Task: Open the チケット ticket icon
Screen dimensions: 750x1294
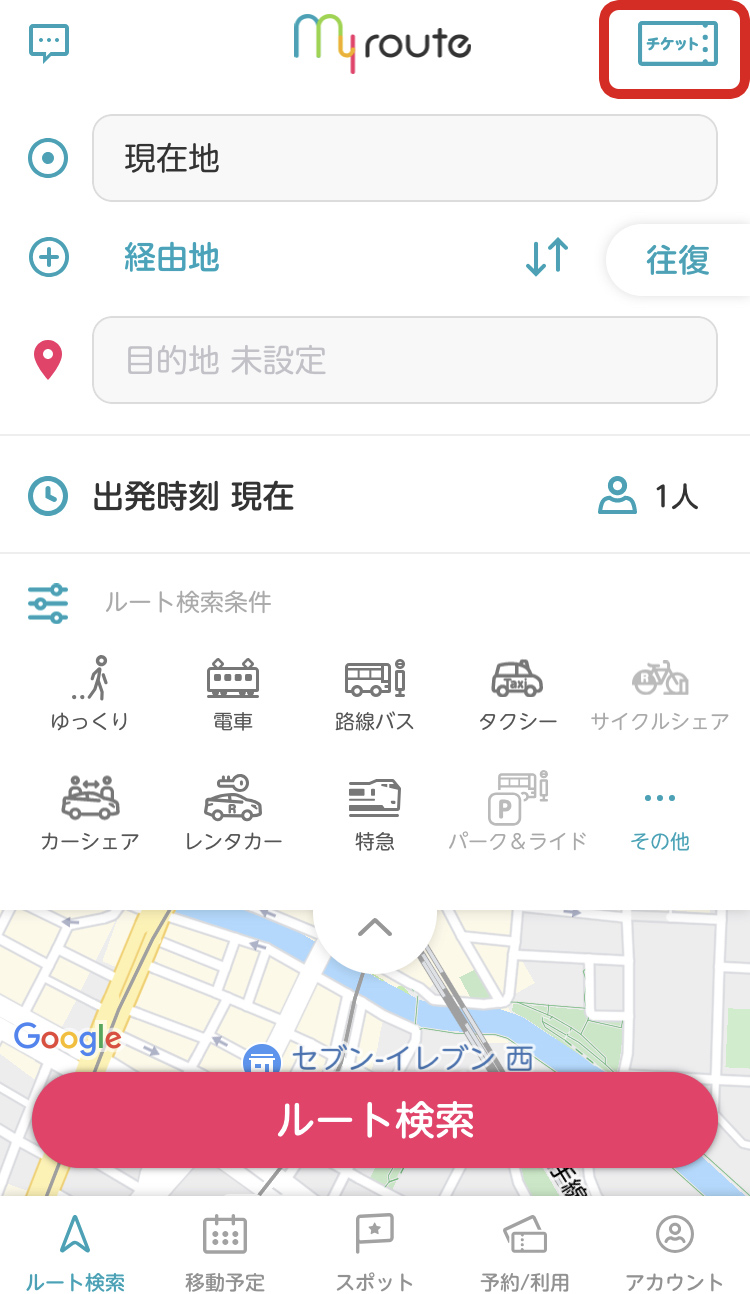Action: point(678,44)
